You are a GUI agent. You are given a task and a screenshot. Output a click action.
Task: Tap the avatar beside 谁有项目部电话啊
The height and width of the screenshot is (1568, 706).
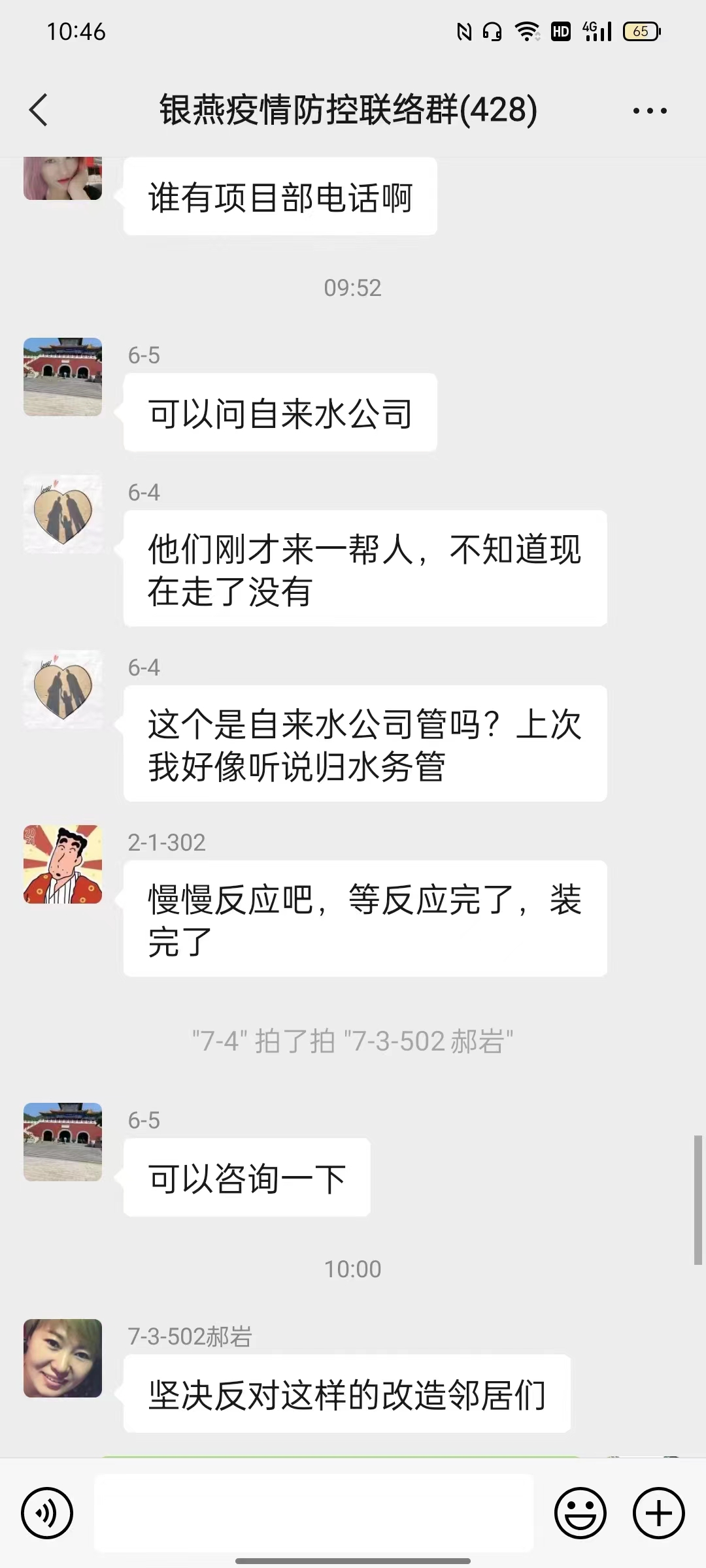point(63,178)
